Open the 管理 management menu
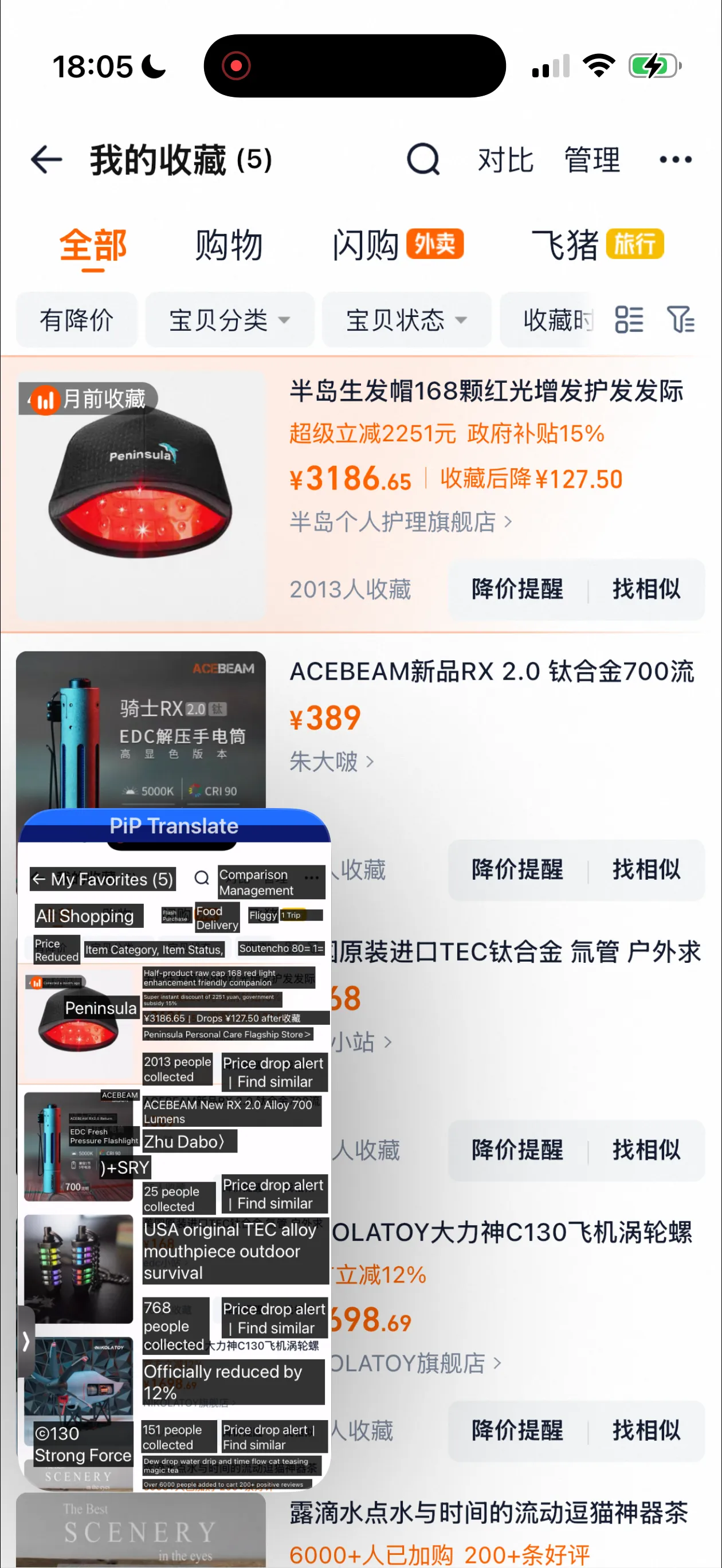Viewport: 722px width, 1568px height. (x=592, y=159)
